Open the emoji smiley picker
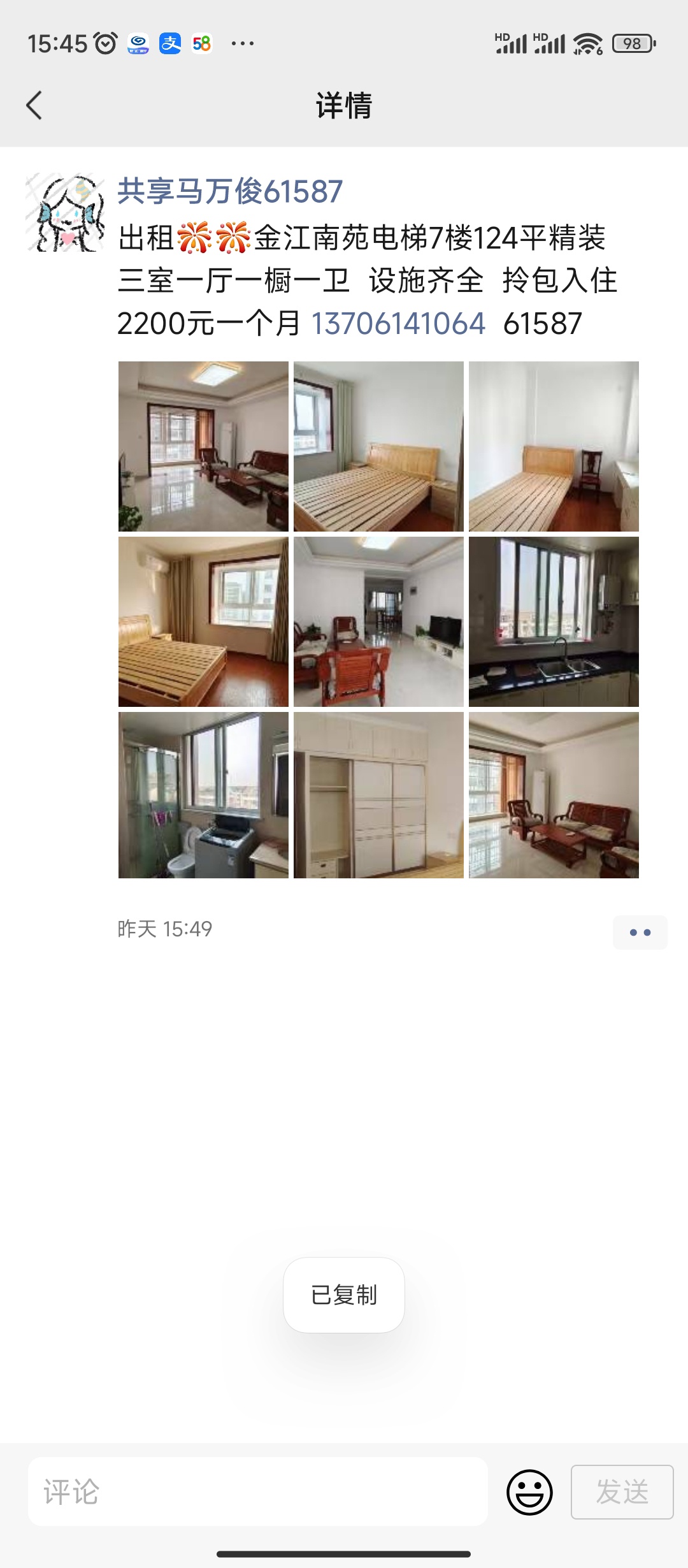 pos(529,1492)
